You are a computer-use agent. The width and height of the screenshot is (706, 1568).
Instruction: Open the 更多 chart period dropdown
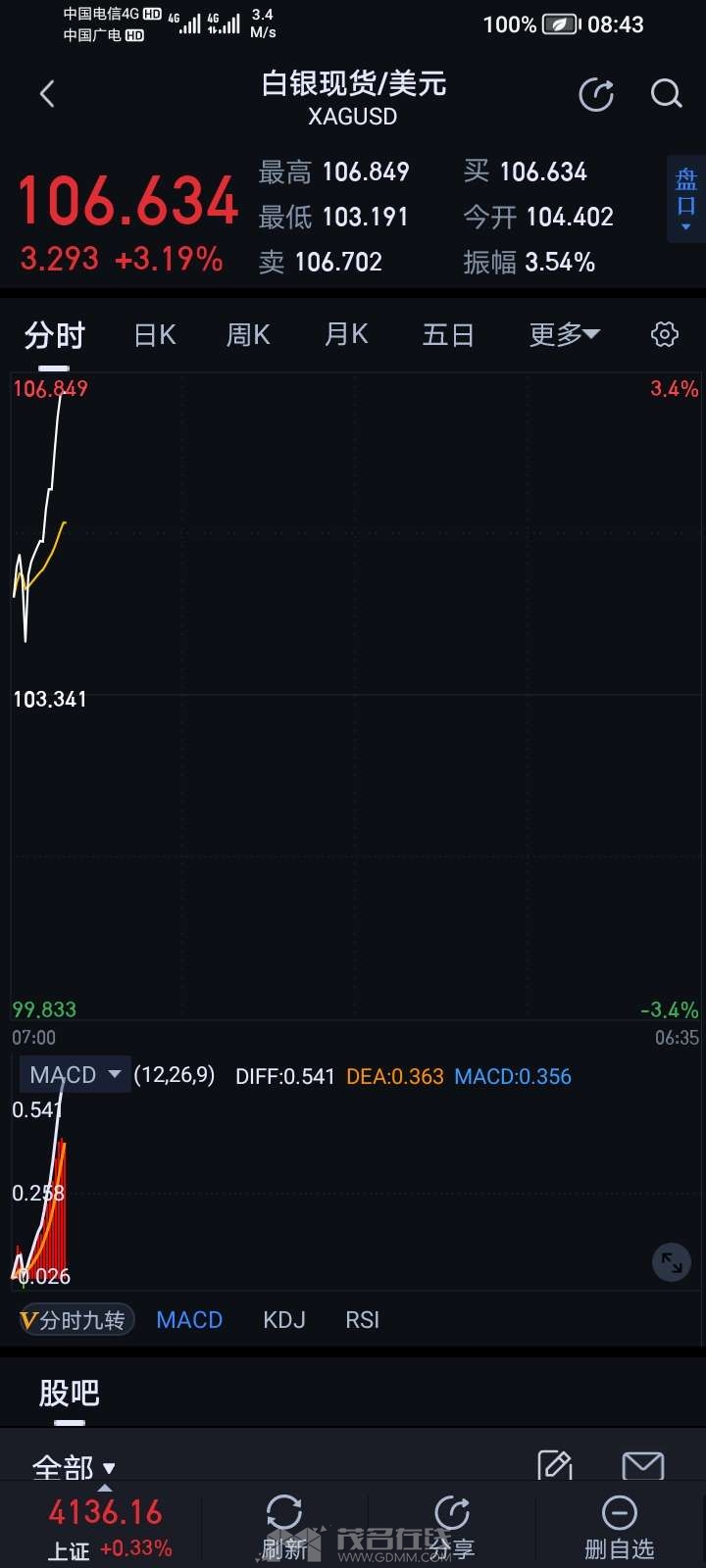tap(564, 335)
